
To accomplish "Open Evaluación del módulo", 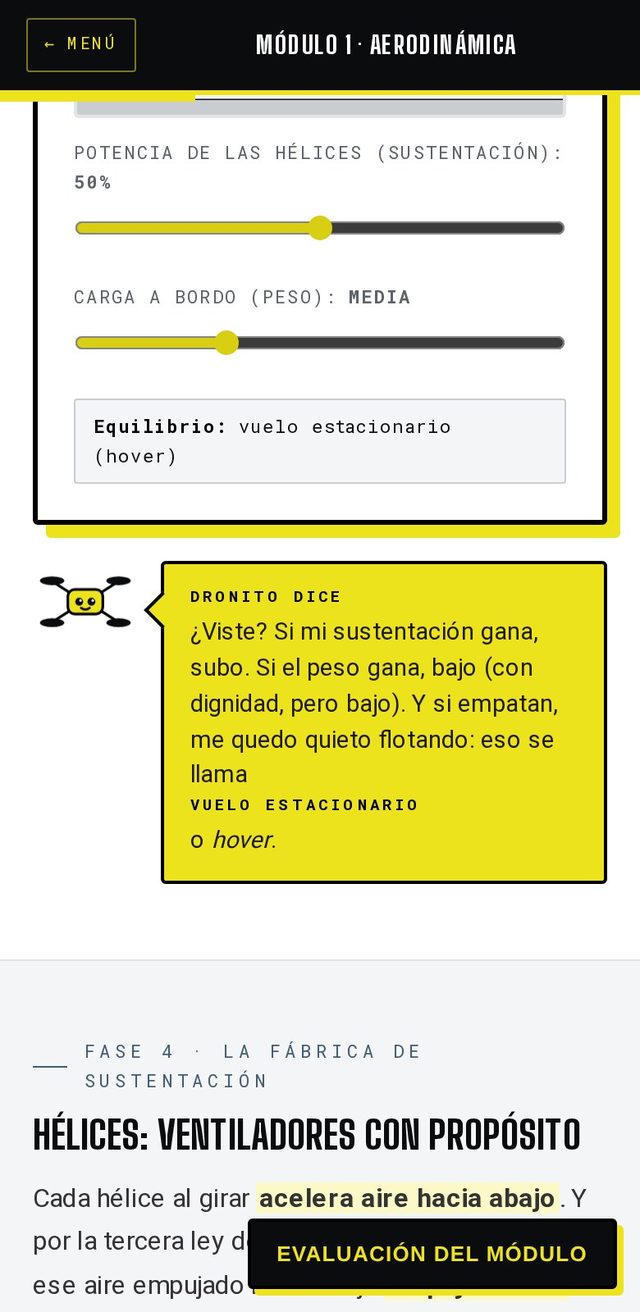I will pos(431,1253).
